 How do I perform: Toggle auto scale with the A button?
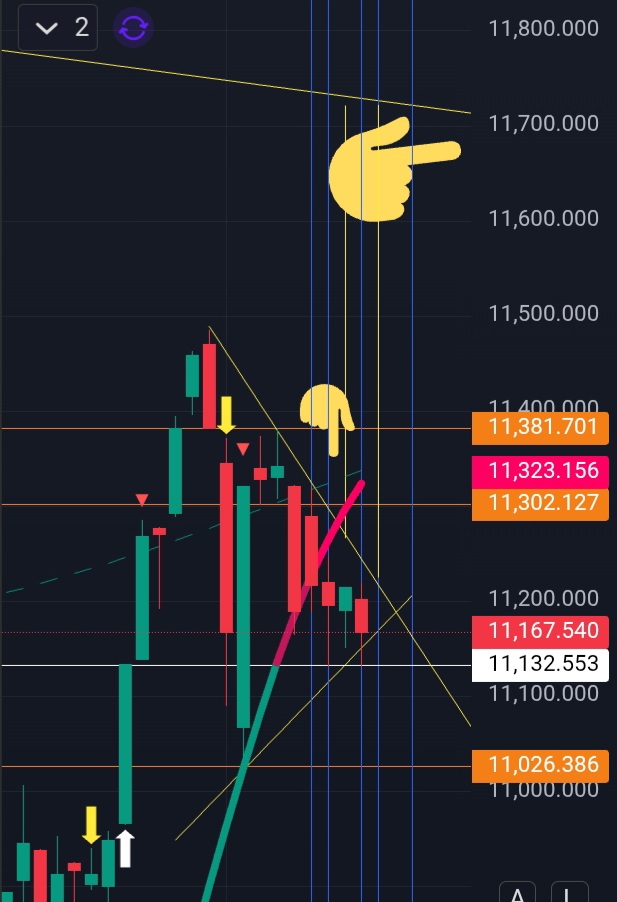coord(518,893)
